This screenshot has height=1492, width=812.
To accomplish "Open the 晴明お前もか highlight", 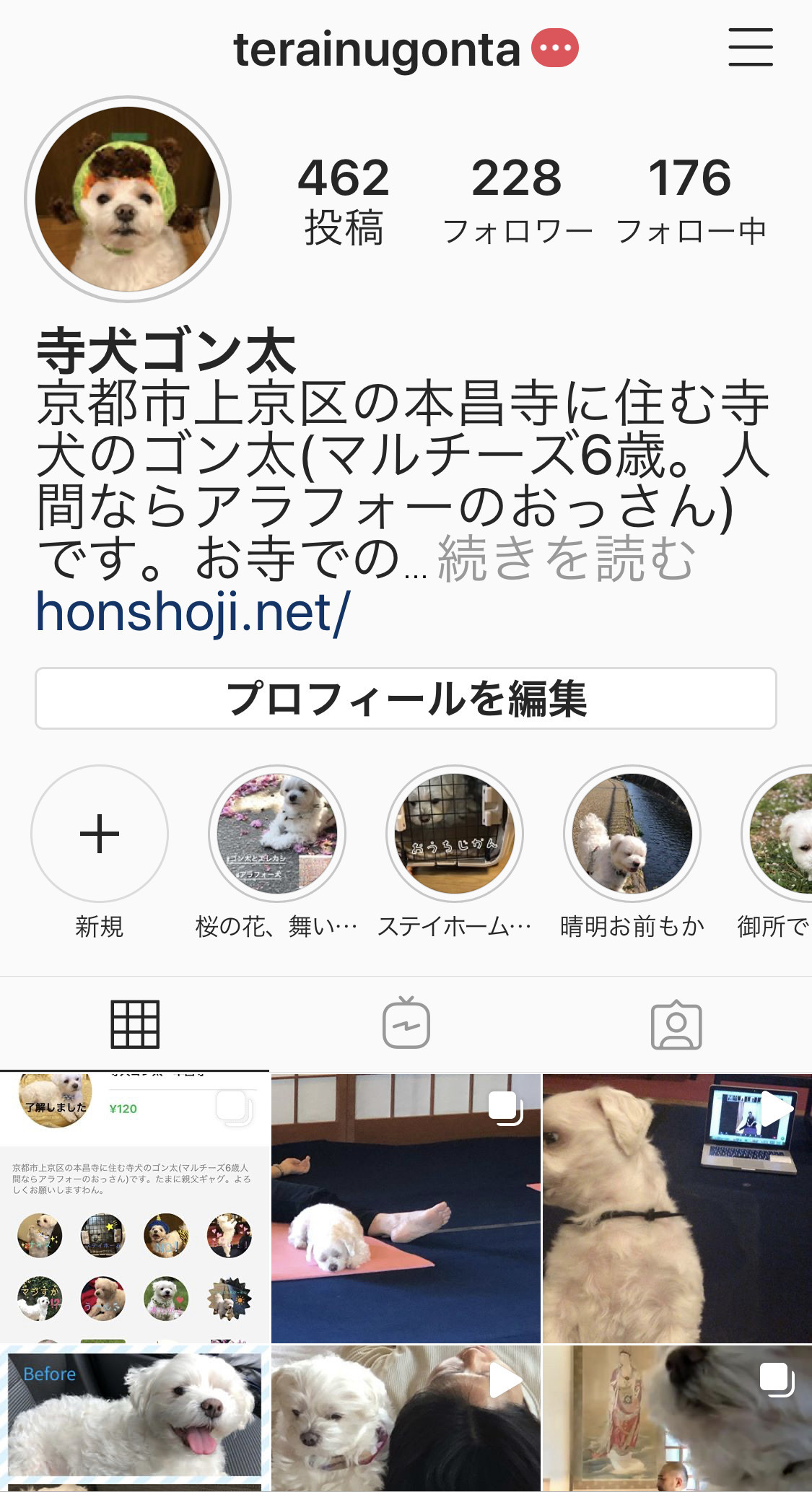I will [632, 834].
